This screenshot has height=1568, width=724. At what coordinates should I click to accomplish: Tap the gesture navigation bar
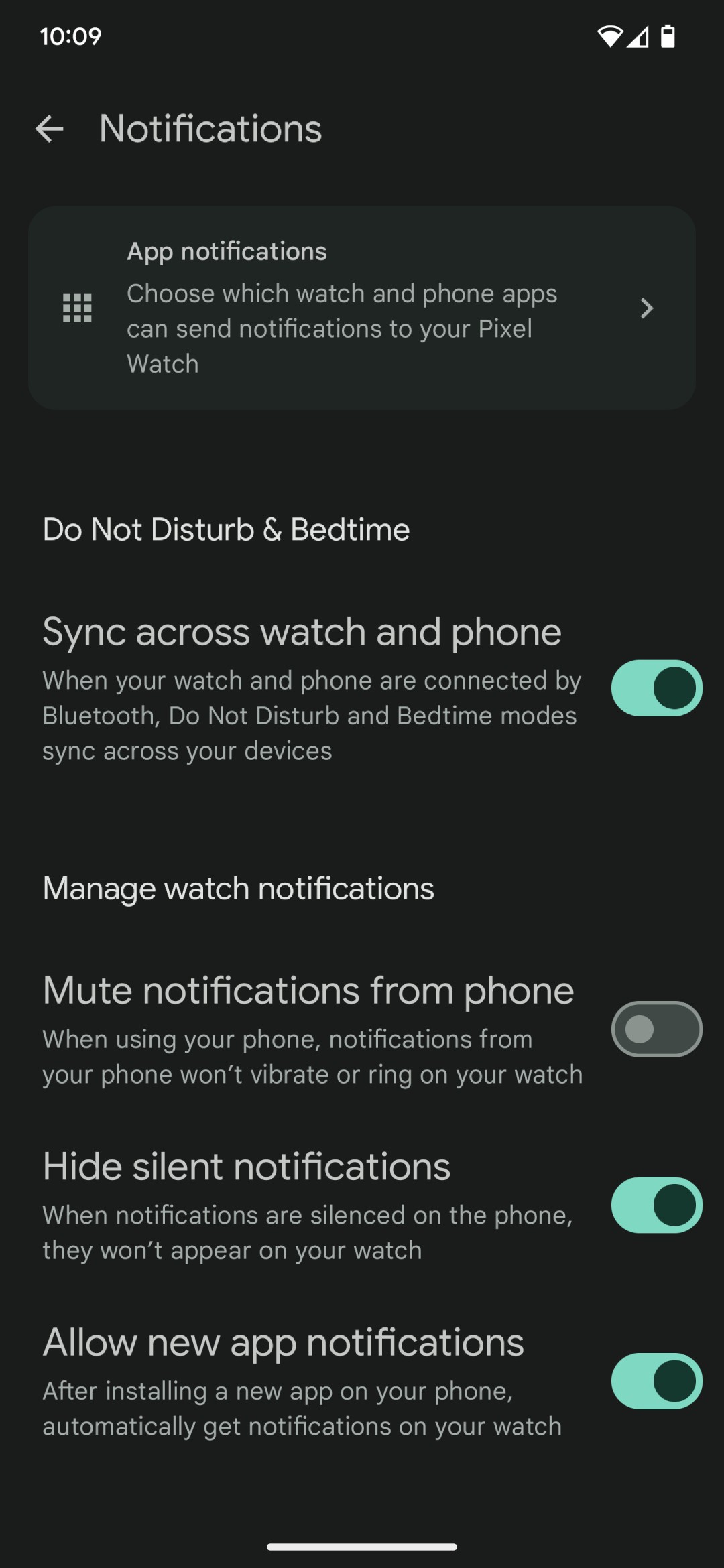(362, 1546)
